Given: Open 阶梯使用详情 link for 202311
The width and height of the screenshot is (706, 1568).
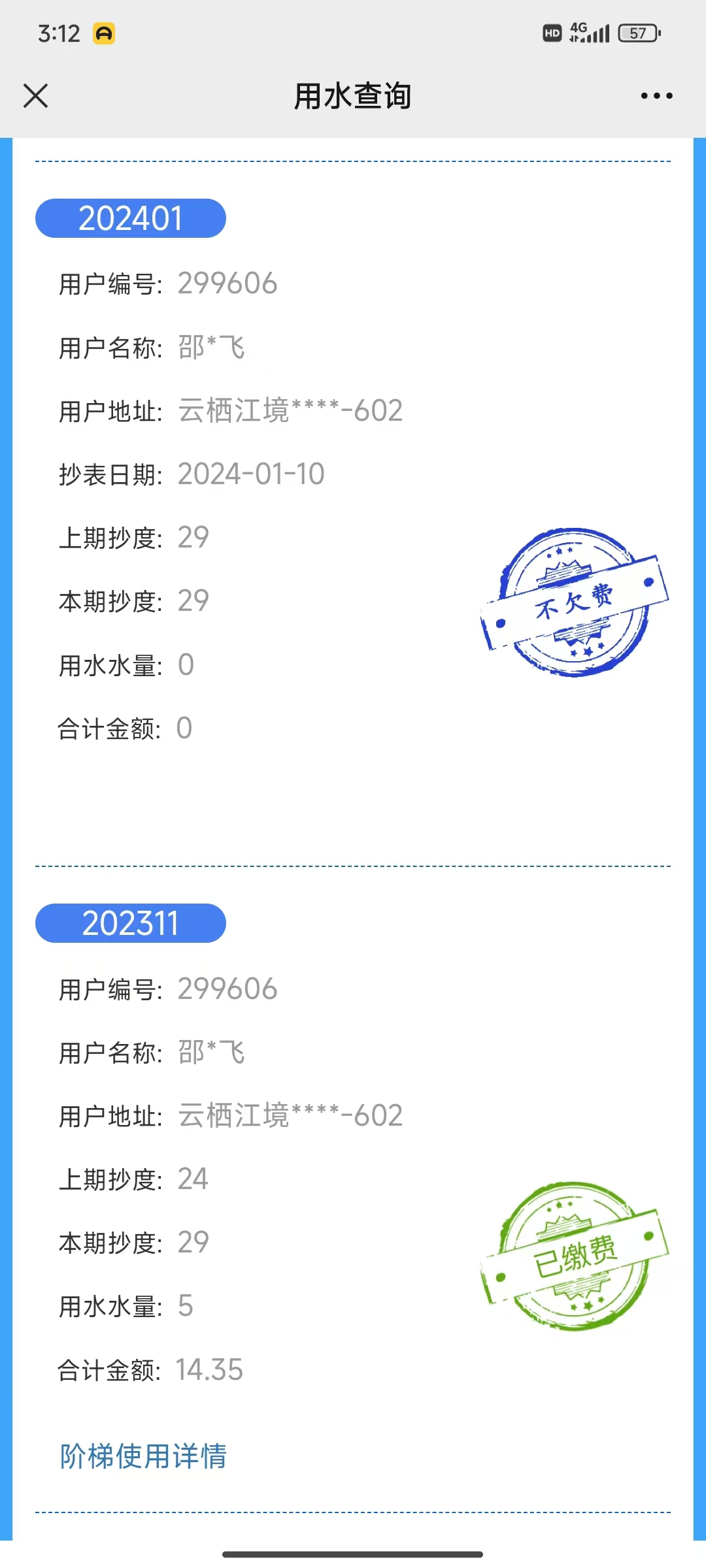Looking at the screenshot, I should [143, 1456].
